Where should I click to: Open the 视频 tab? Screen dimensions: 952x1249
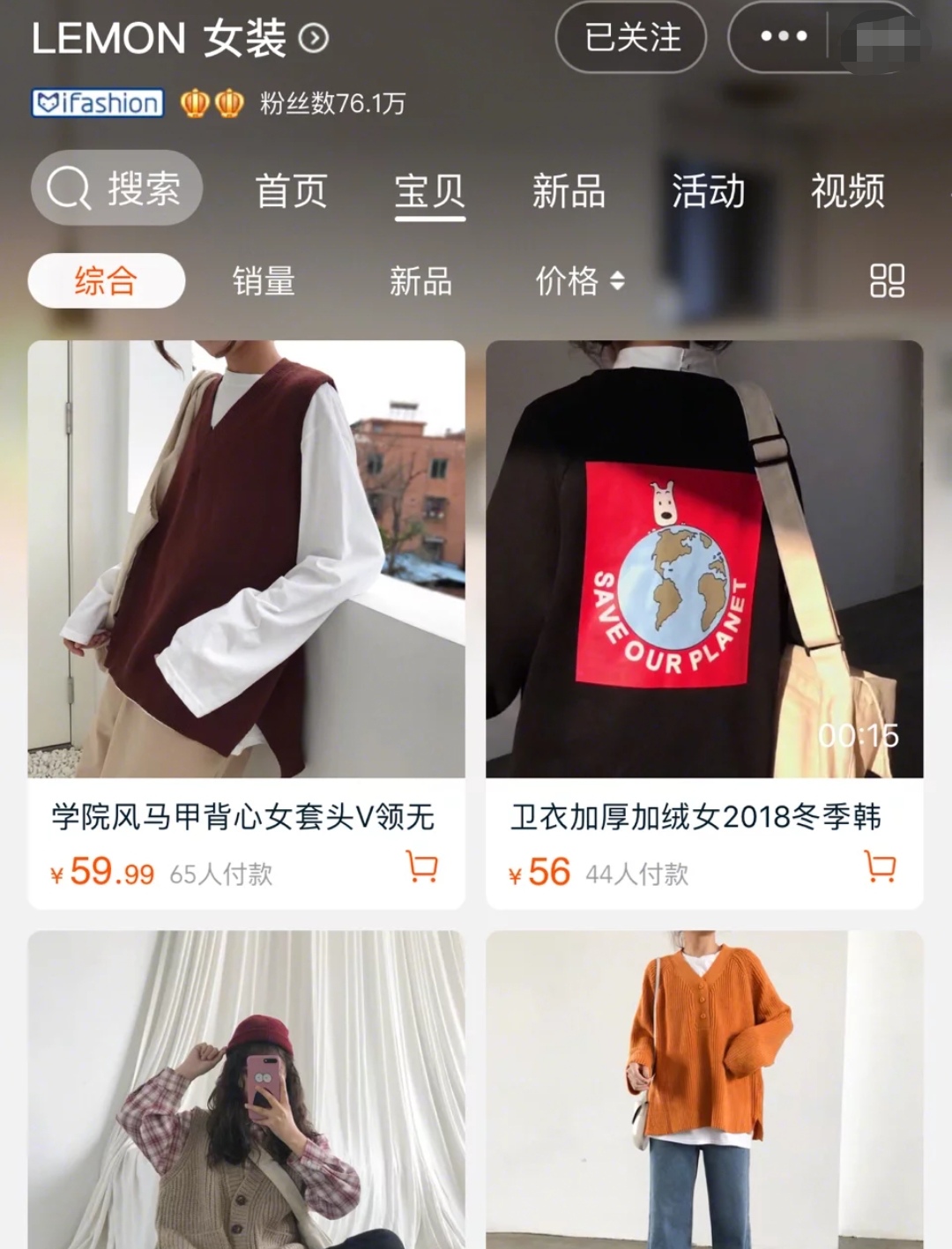[849, 190]
